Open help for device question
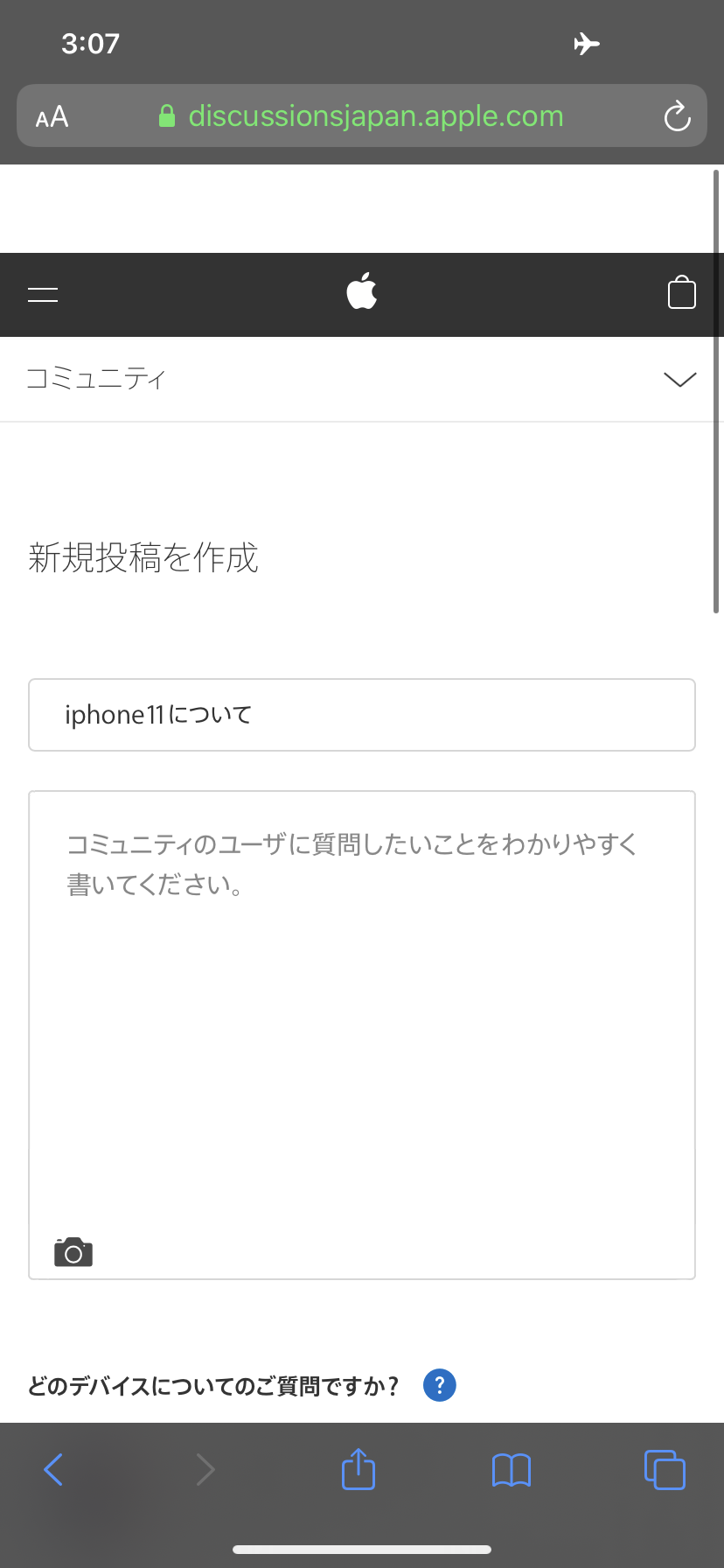This screenshot has width=724, height=1568. coord(439,1385)
